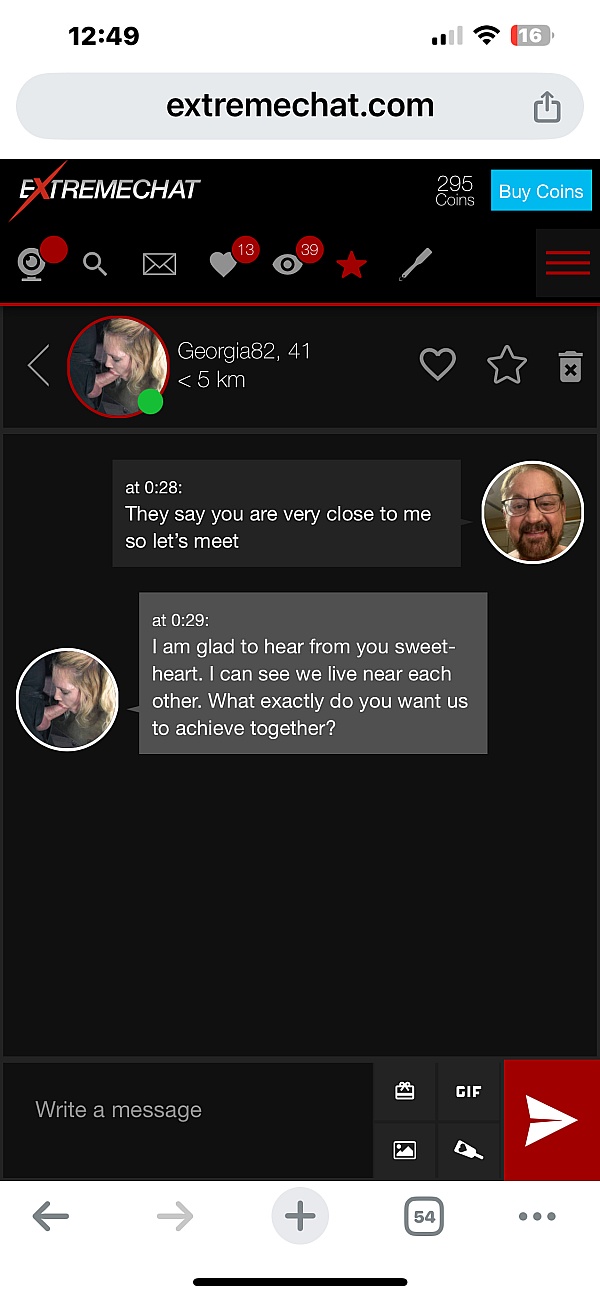Screen dimensions: 600x1299
Task: Delete this conversation with trash icon
Action: (x=569, y=367)
